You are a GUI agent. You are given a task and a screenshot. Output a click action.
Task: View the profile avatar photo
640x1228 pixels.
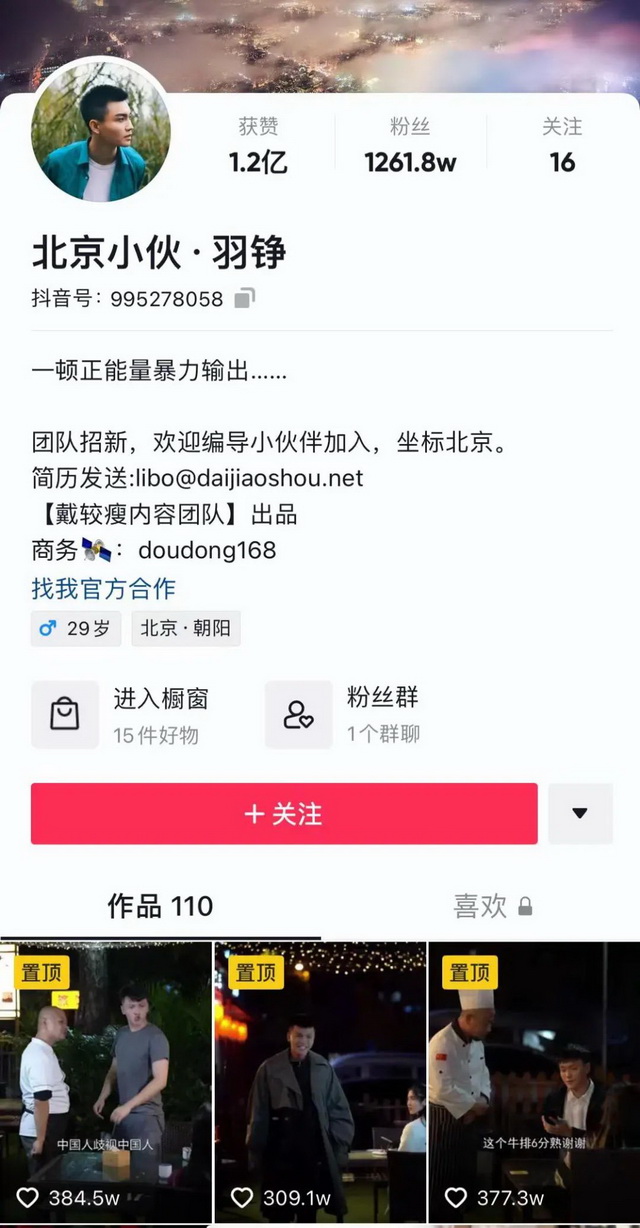[100, 132]
